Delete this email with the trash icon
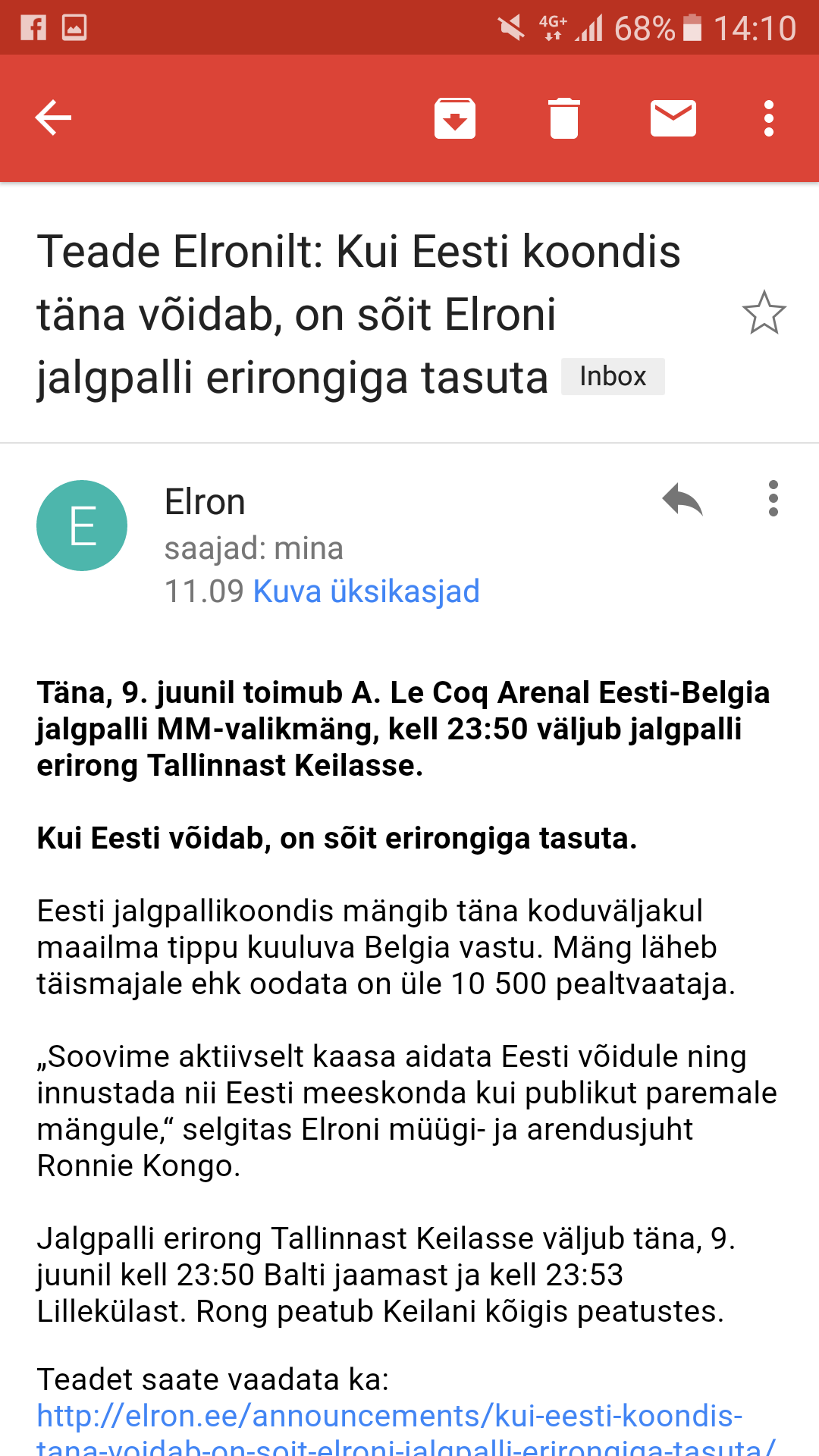Image resolution: width=819 pixels, height=1456 pixels. tap(564, 118)
